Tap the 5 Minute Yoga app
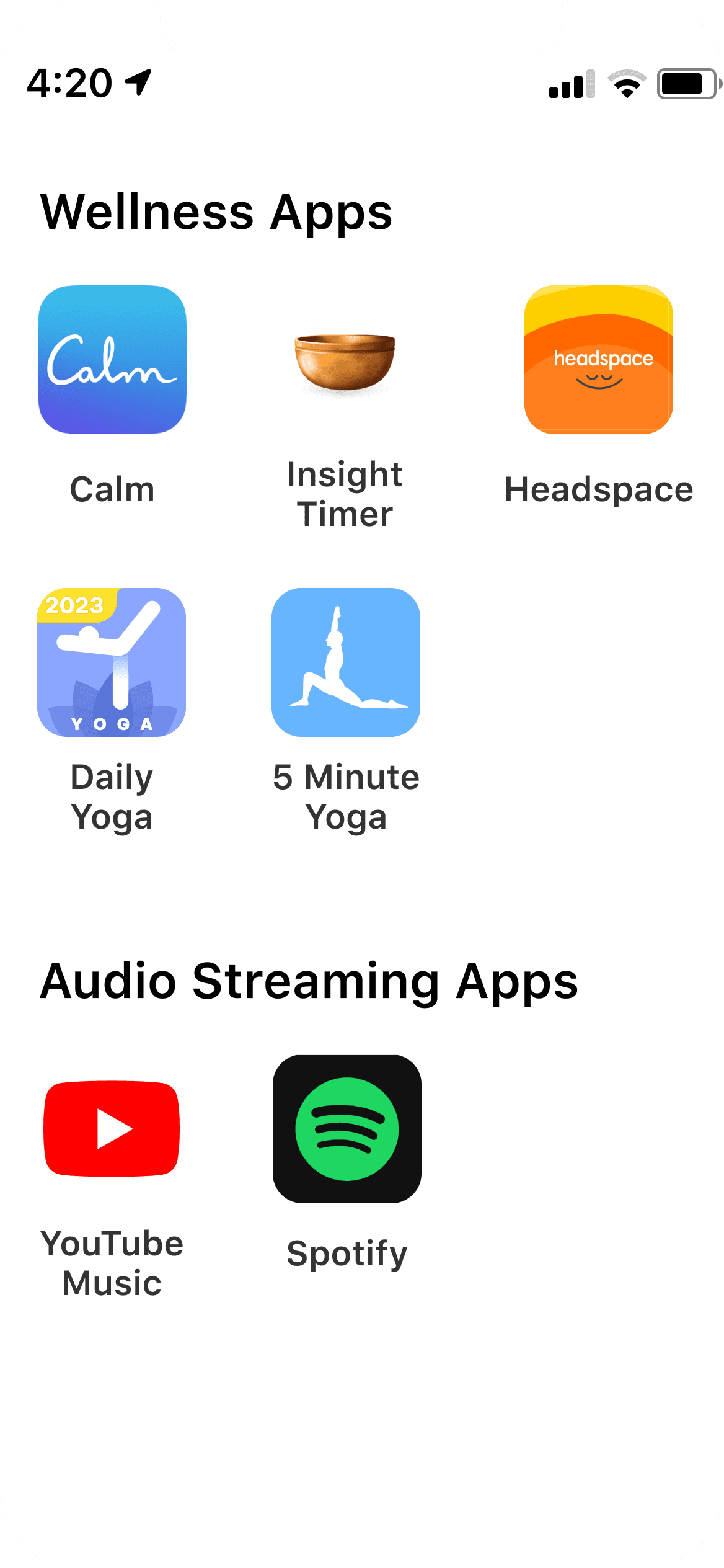The width and height of the screenshot is (724, 1568). (x=346, y=662)
